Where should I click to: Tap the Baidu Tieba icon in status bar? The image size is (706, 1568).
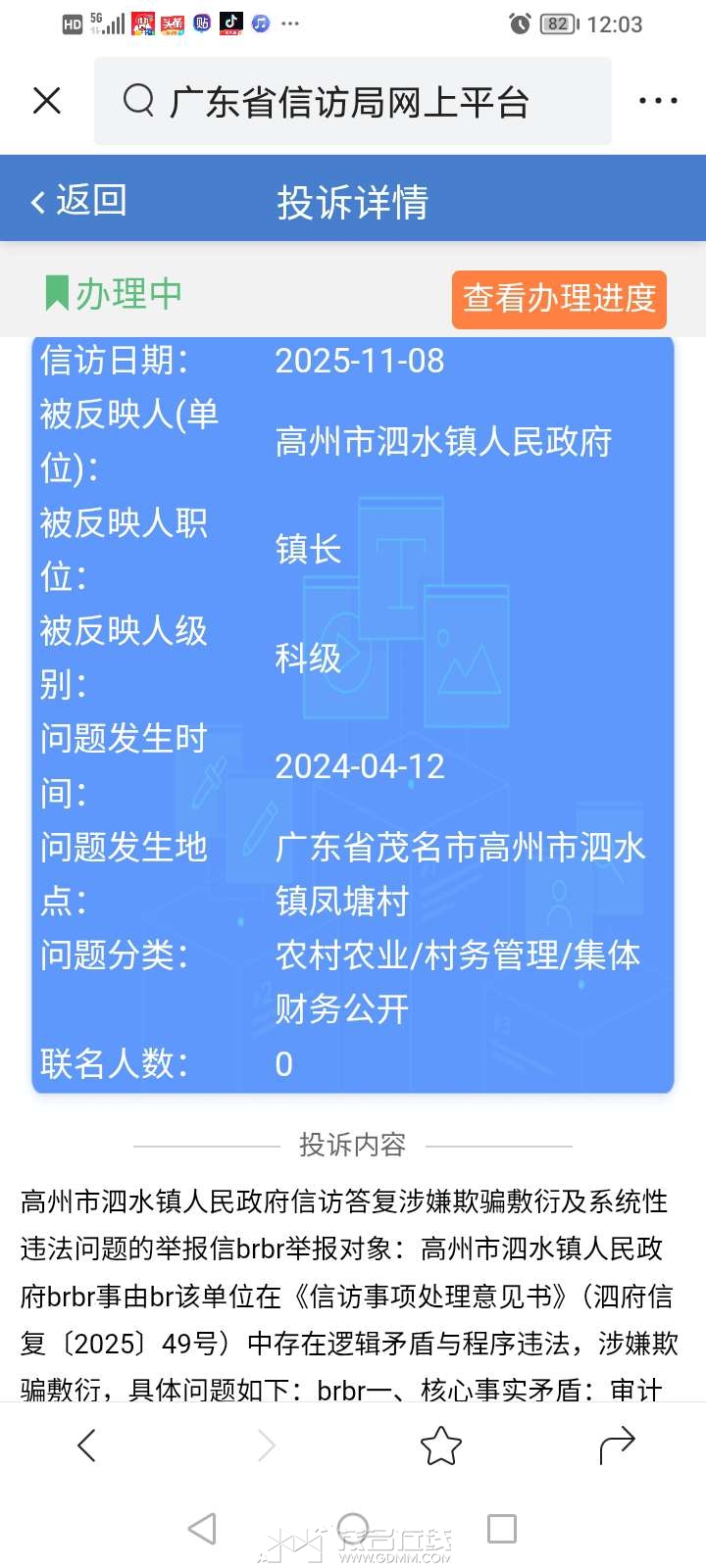click(203, 24)
